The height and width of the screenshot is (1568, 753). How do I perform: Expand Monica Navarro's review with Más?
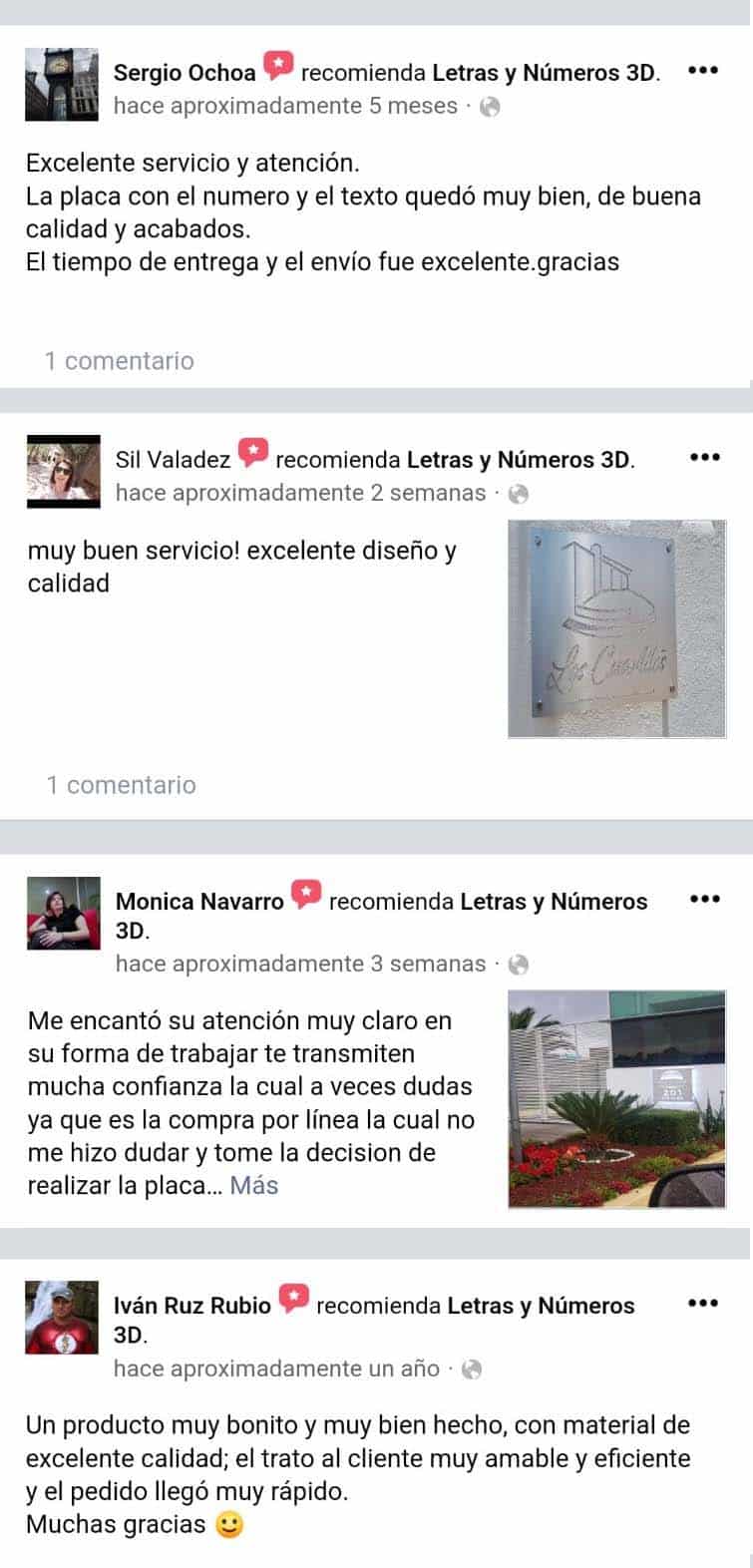pyautogui.click(x=254, y=1185)
